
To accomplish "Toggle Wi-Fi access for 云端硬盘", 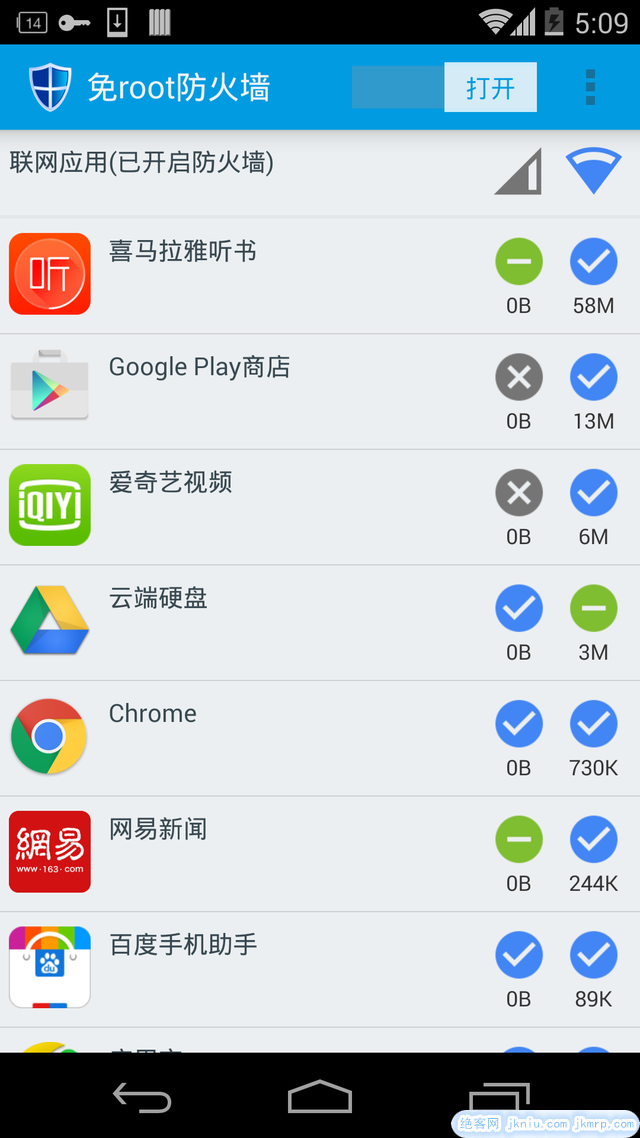I will point(594,608).
